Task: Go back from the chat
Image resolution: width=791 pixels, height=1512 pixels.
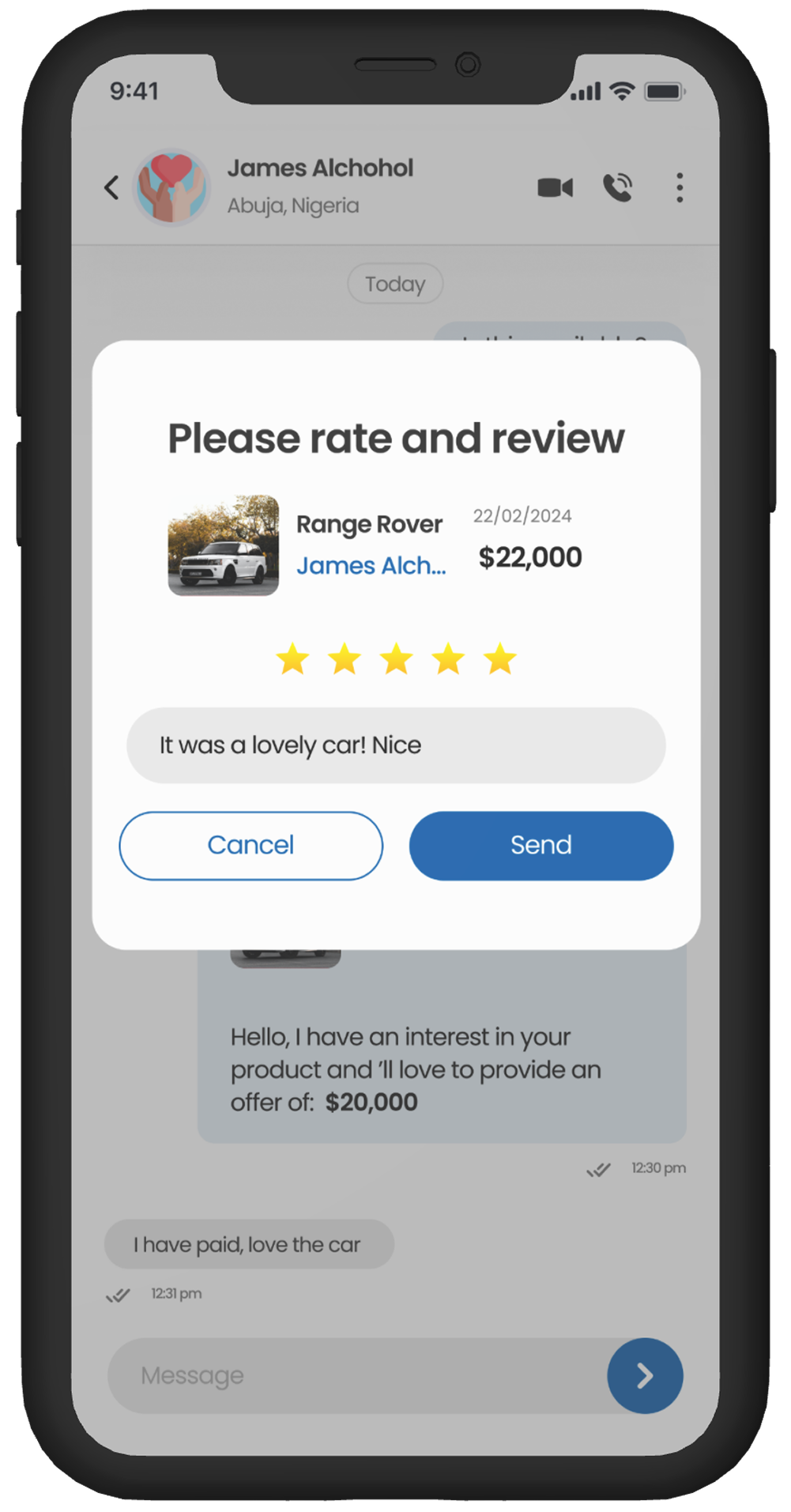Action: 111,187
